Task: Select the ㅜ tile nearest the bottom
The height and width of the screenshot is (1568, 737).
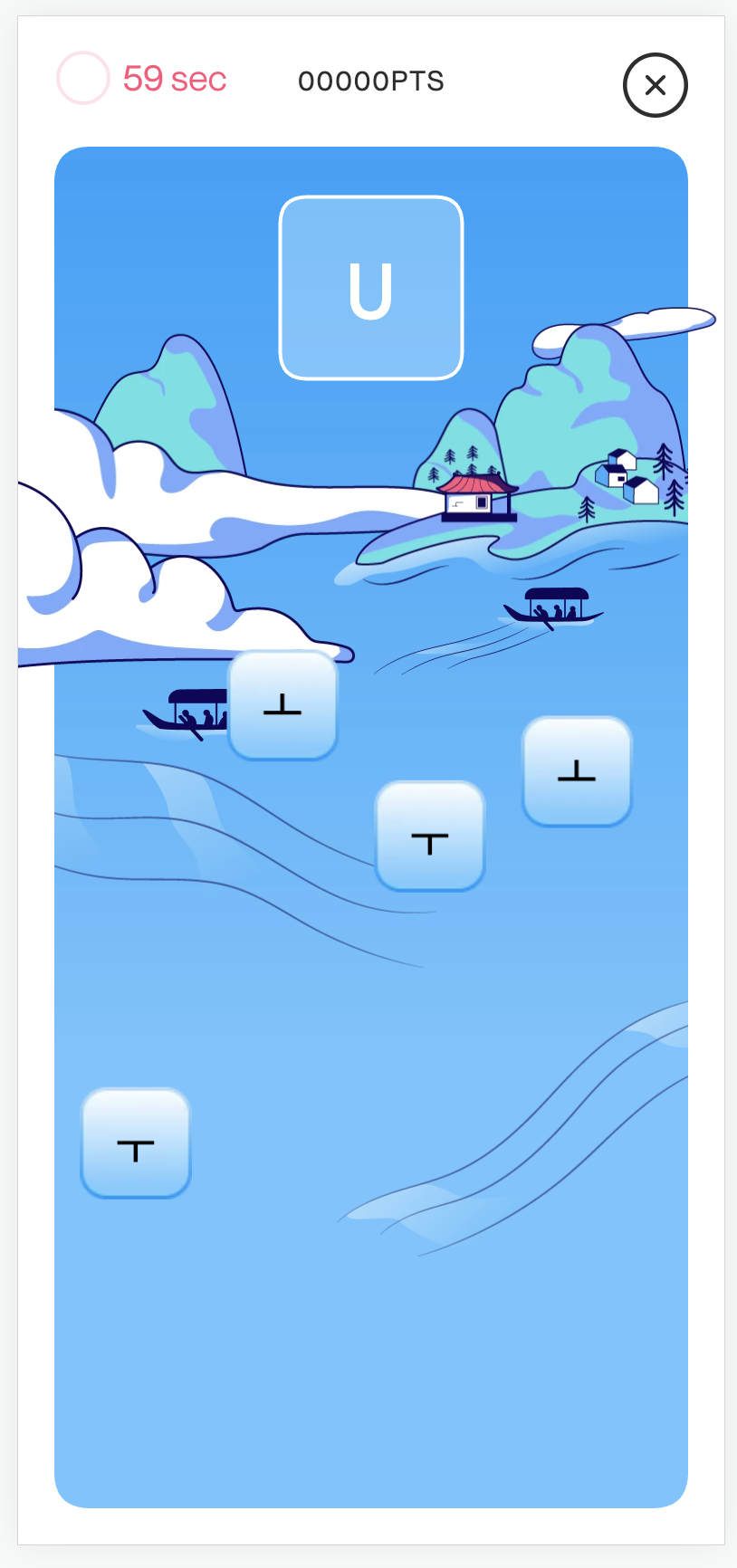Action: coord(136,1143)
